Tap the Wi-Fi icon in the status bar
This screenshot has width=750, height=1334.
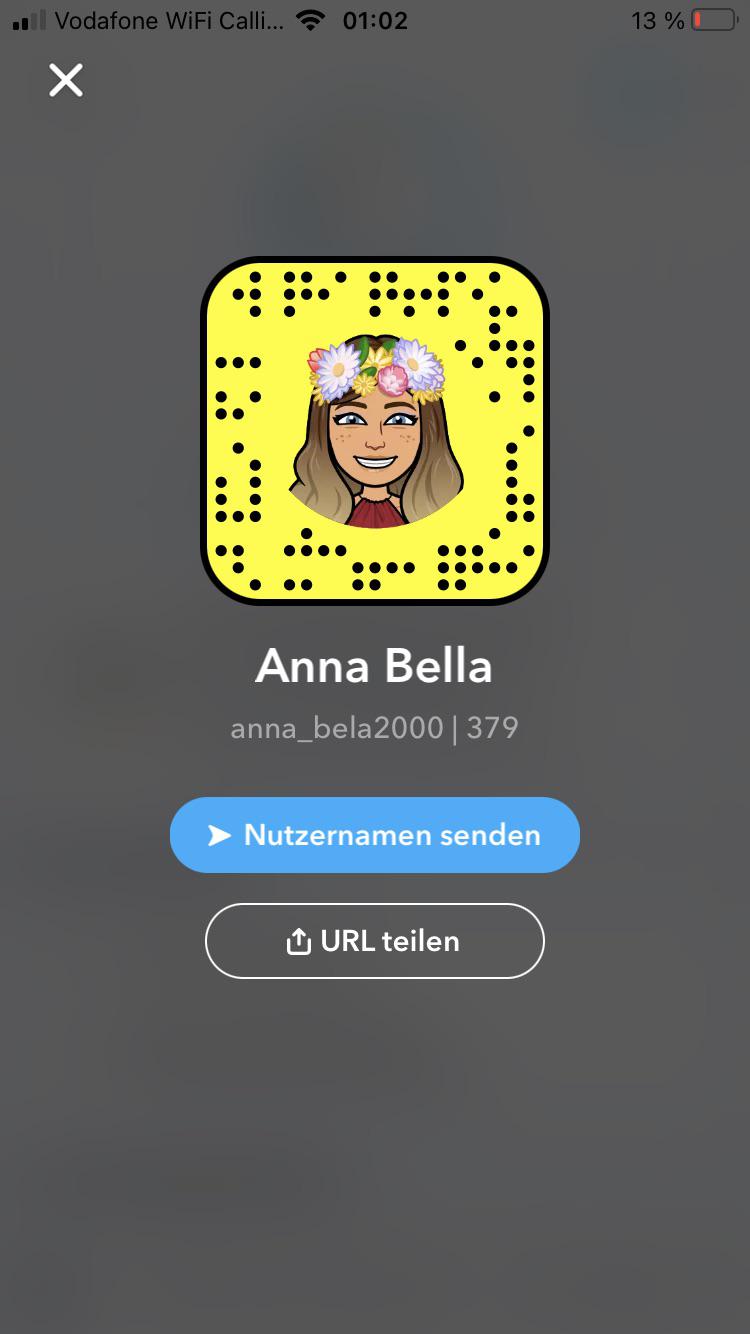(309, 19)
